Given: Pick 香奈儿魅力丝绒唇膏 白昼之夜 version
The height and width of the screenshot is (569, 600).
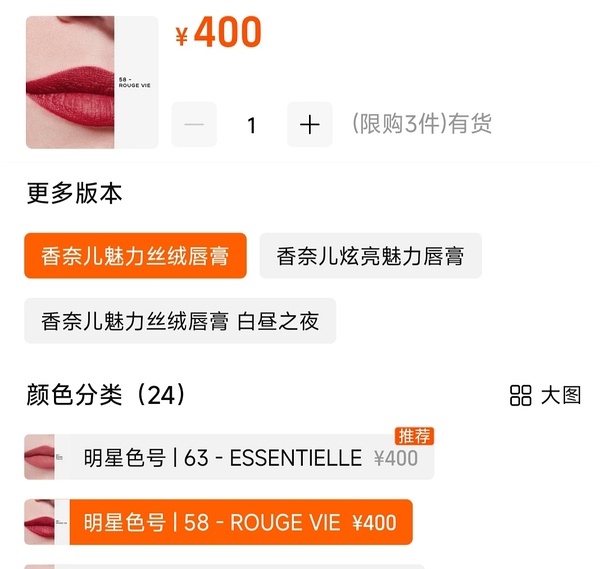Looking at the screenshot, I should pyautogui.click(x=180, y=321).
